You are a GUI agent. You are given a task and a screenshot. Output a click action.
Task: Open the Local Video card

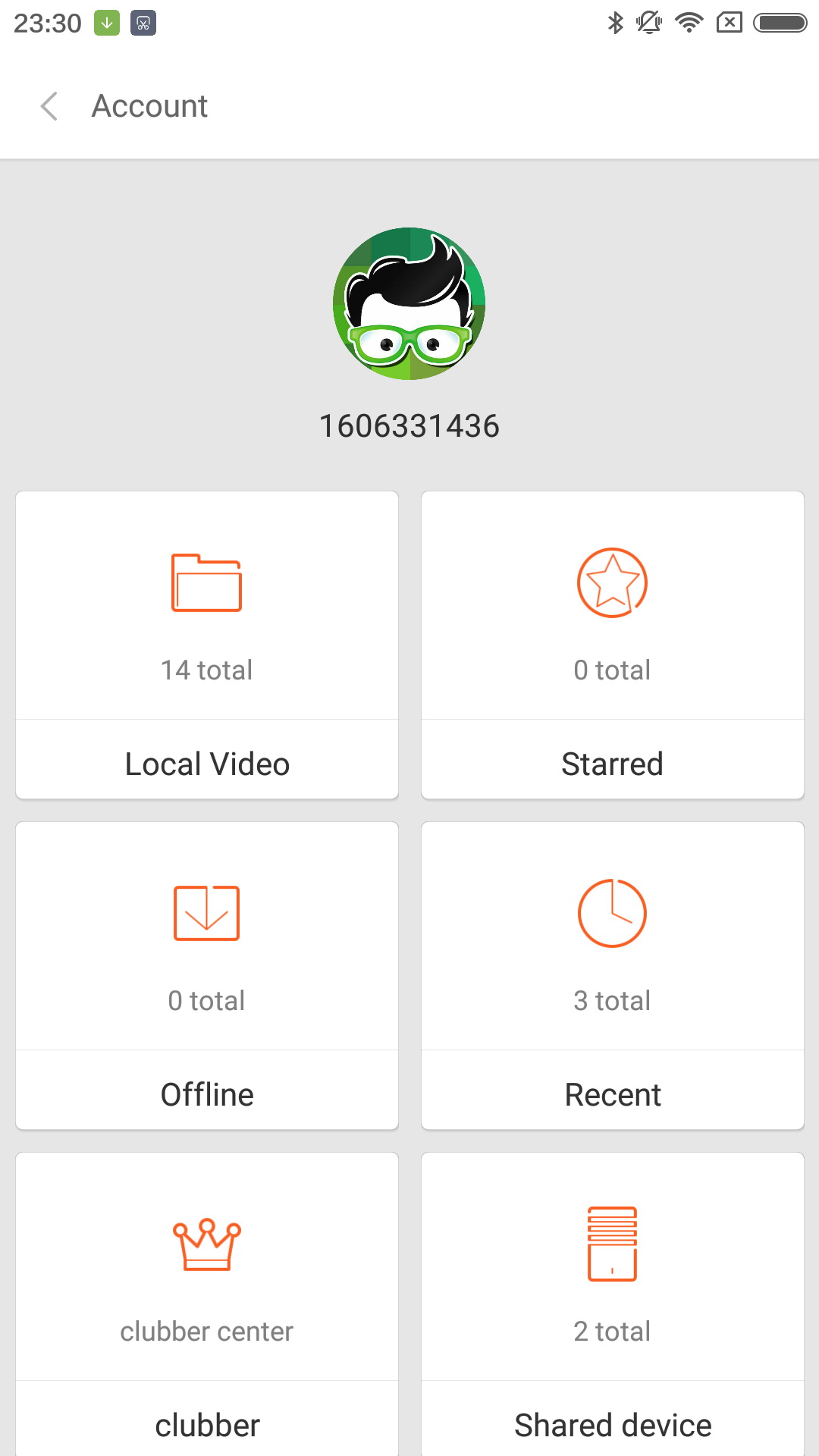click(207, 645)
